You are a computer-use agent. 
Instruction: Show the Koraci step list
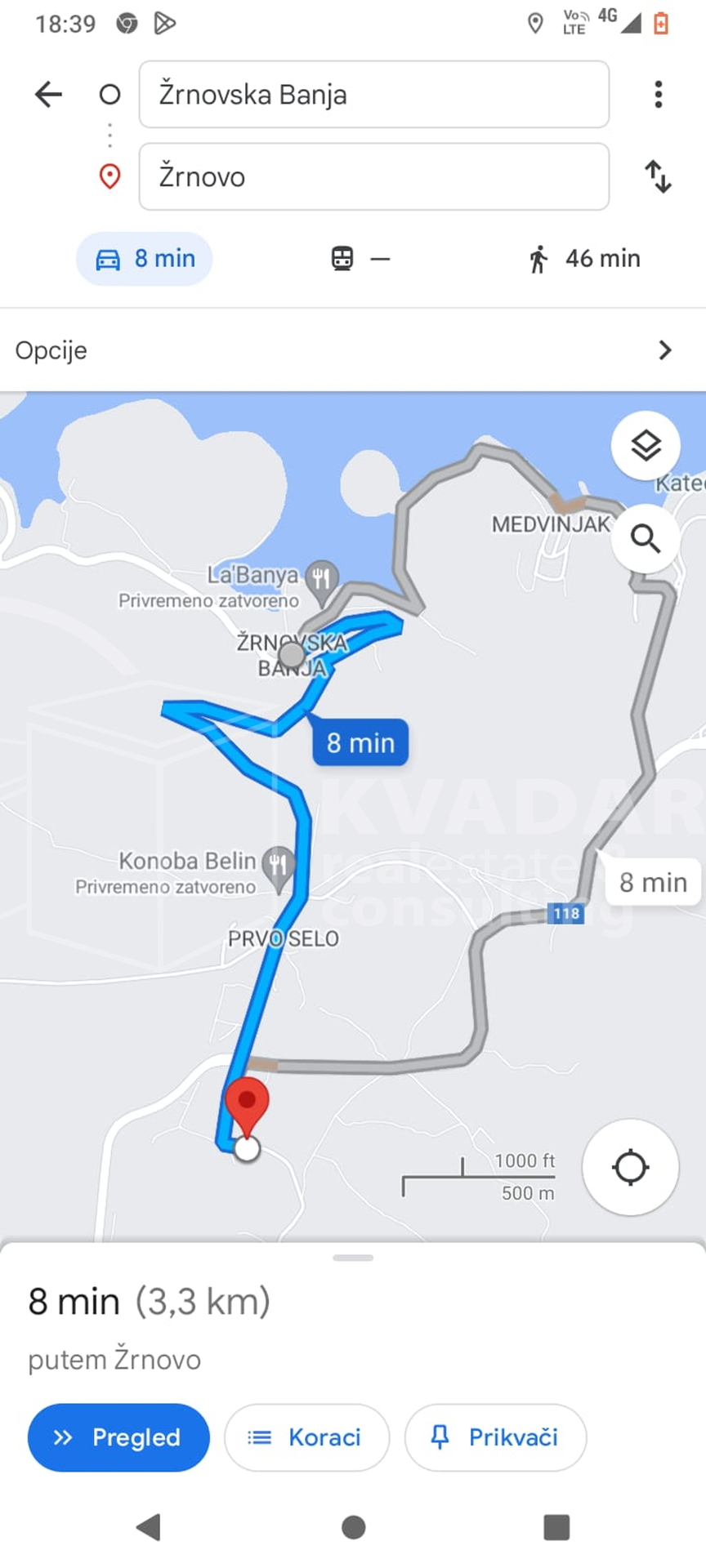306,1437
